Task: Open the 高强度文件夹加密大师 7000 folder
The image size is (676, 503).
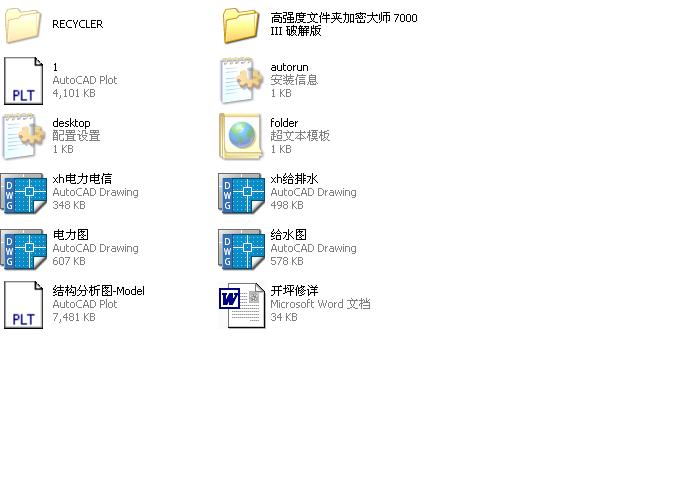Action: point(241,25)
